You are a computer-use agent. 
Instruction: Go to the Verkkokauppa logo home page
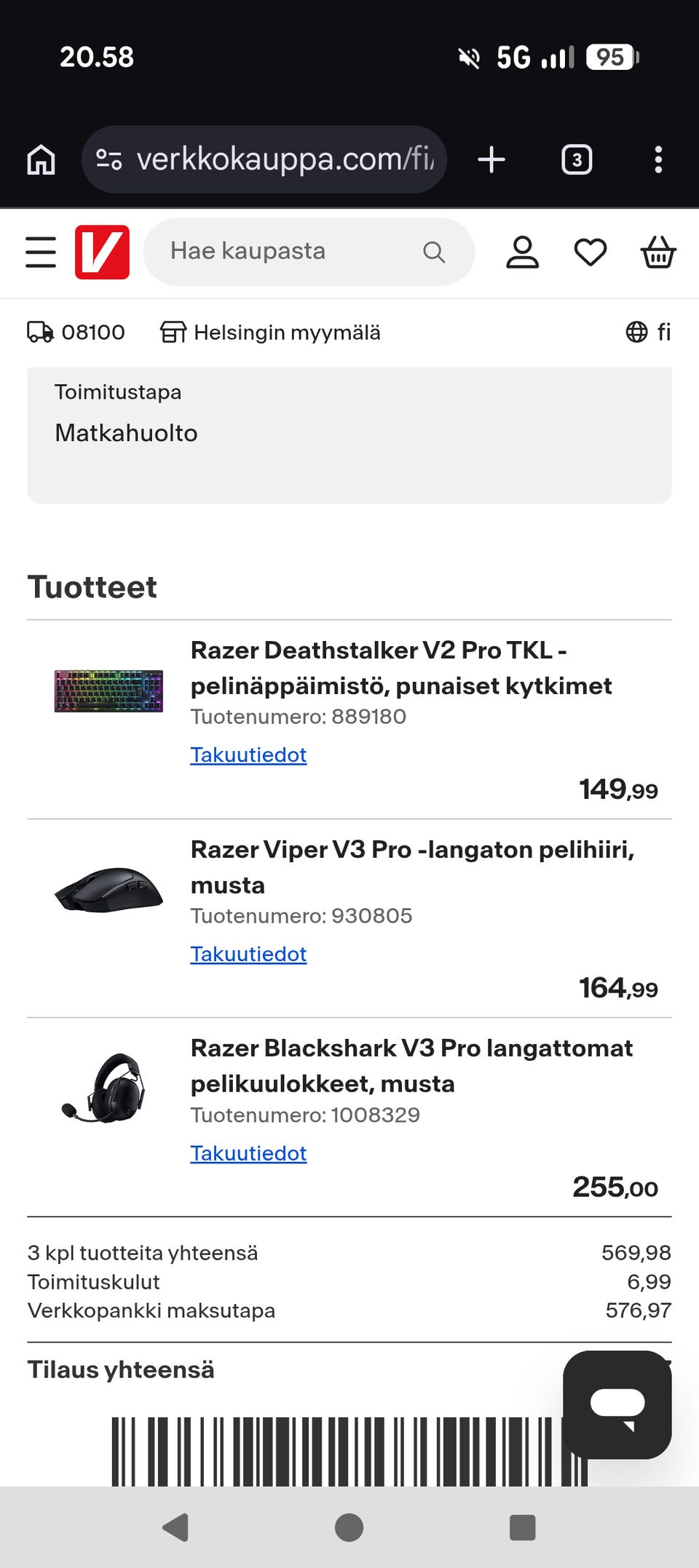coord(102,252)
